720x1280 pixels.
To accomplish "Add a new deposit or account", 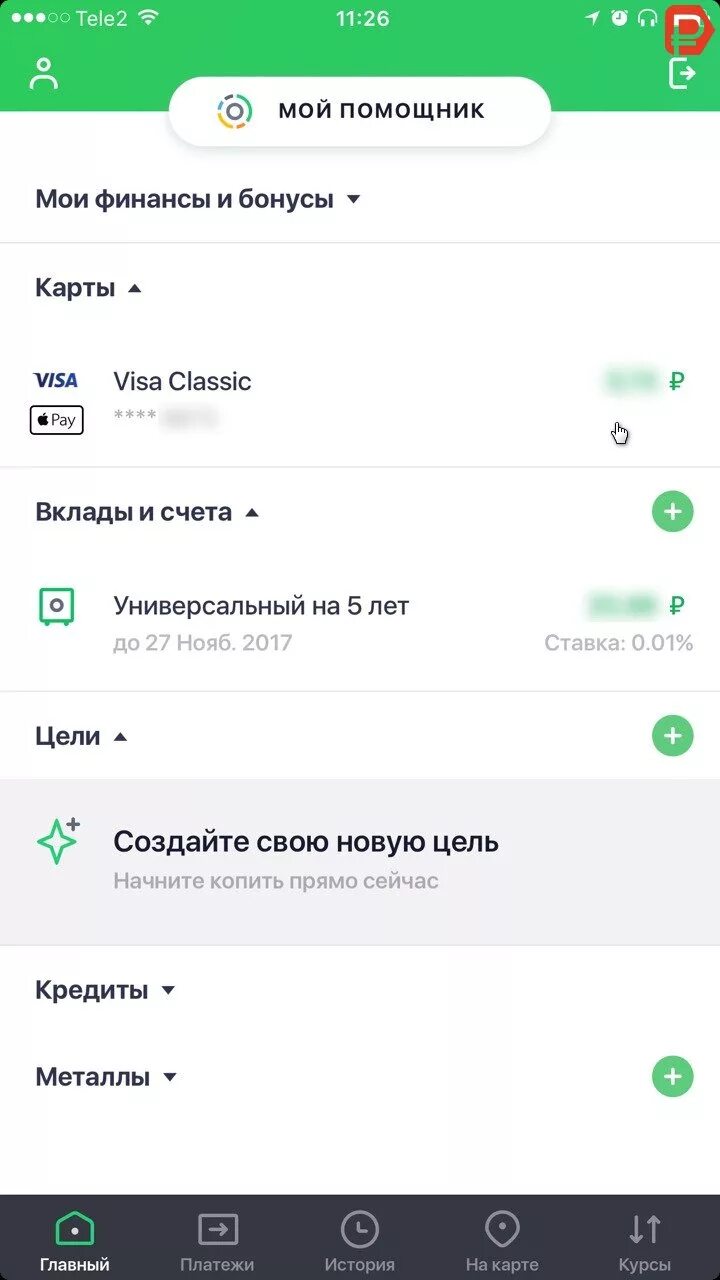I will 672,512.
